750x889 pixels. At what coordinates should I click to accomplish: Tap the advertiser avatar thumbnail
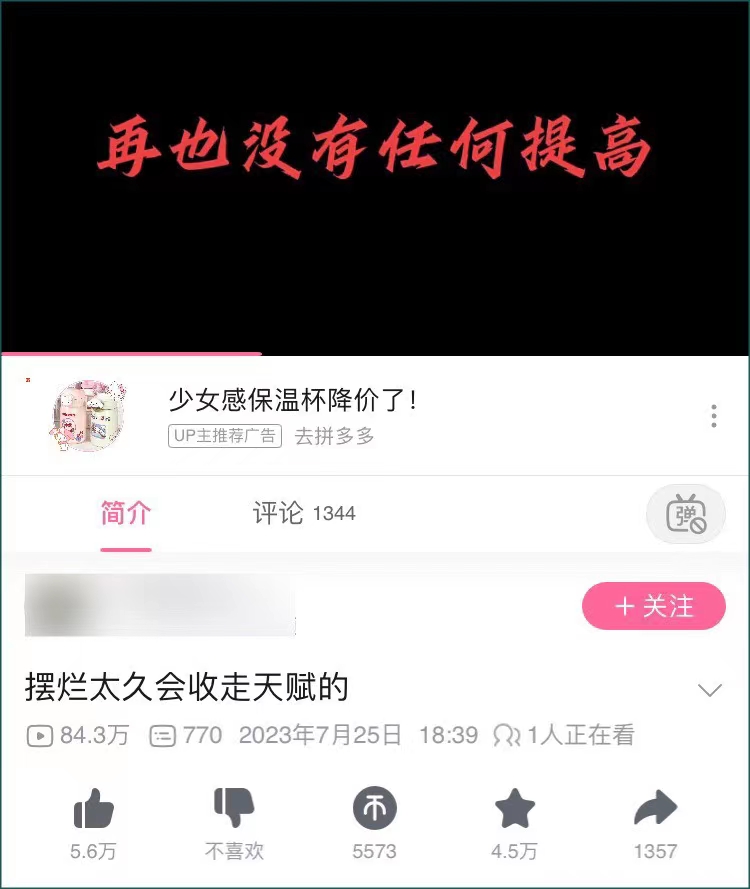pos(86,414)
